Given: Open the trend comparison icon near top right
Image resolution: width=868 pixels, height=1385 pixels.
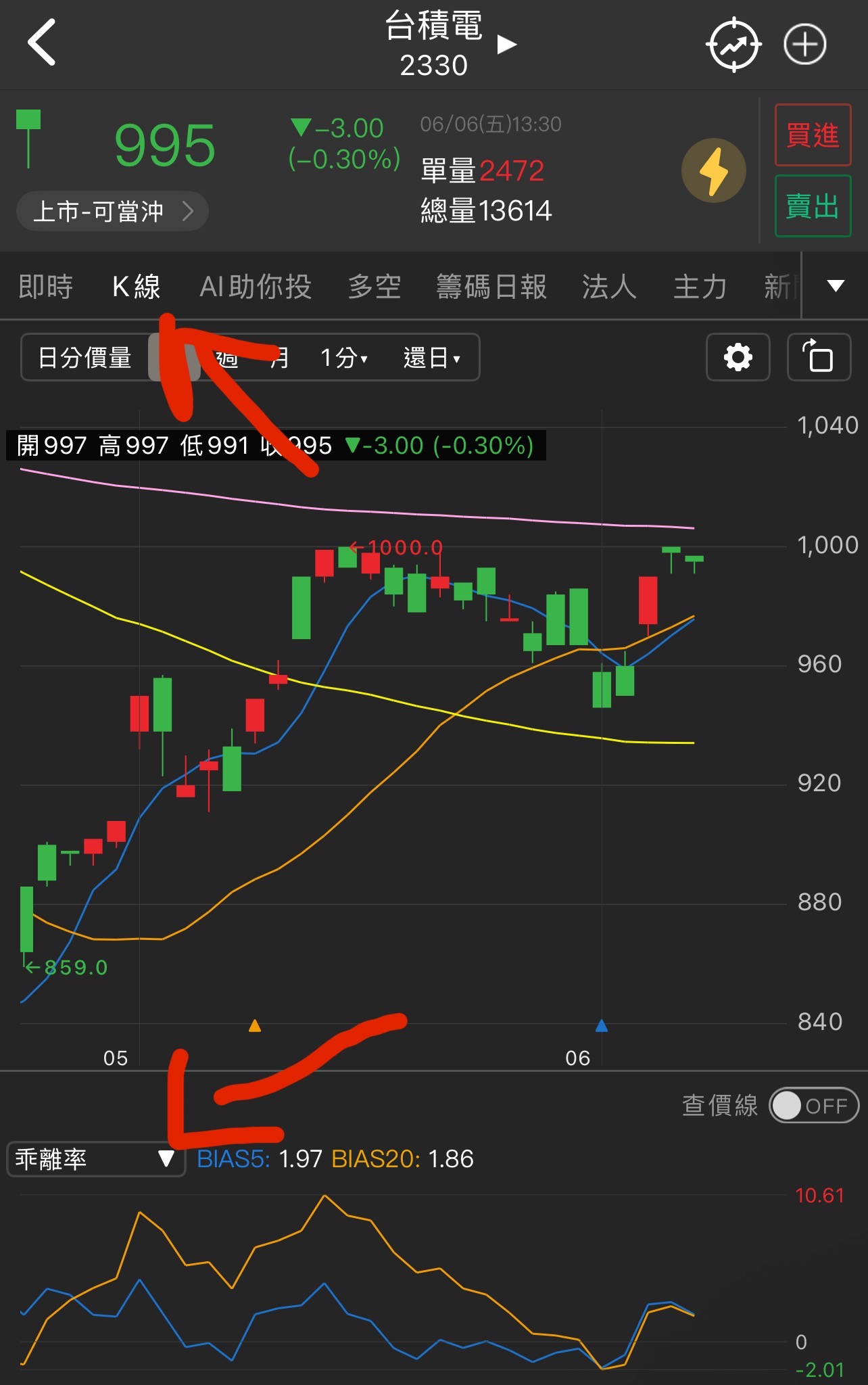Looking at the screenshot, I should coord(733,45).
